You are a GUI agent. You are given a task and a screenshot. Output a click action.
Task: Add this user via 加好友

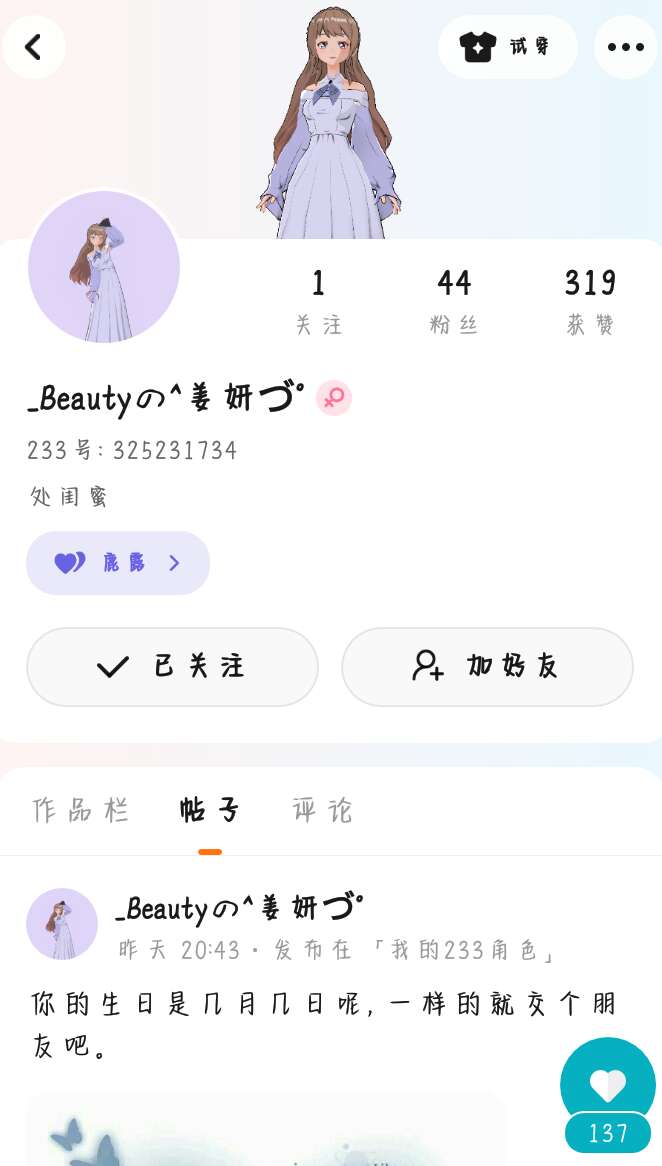487,667
